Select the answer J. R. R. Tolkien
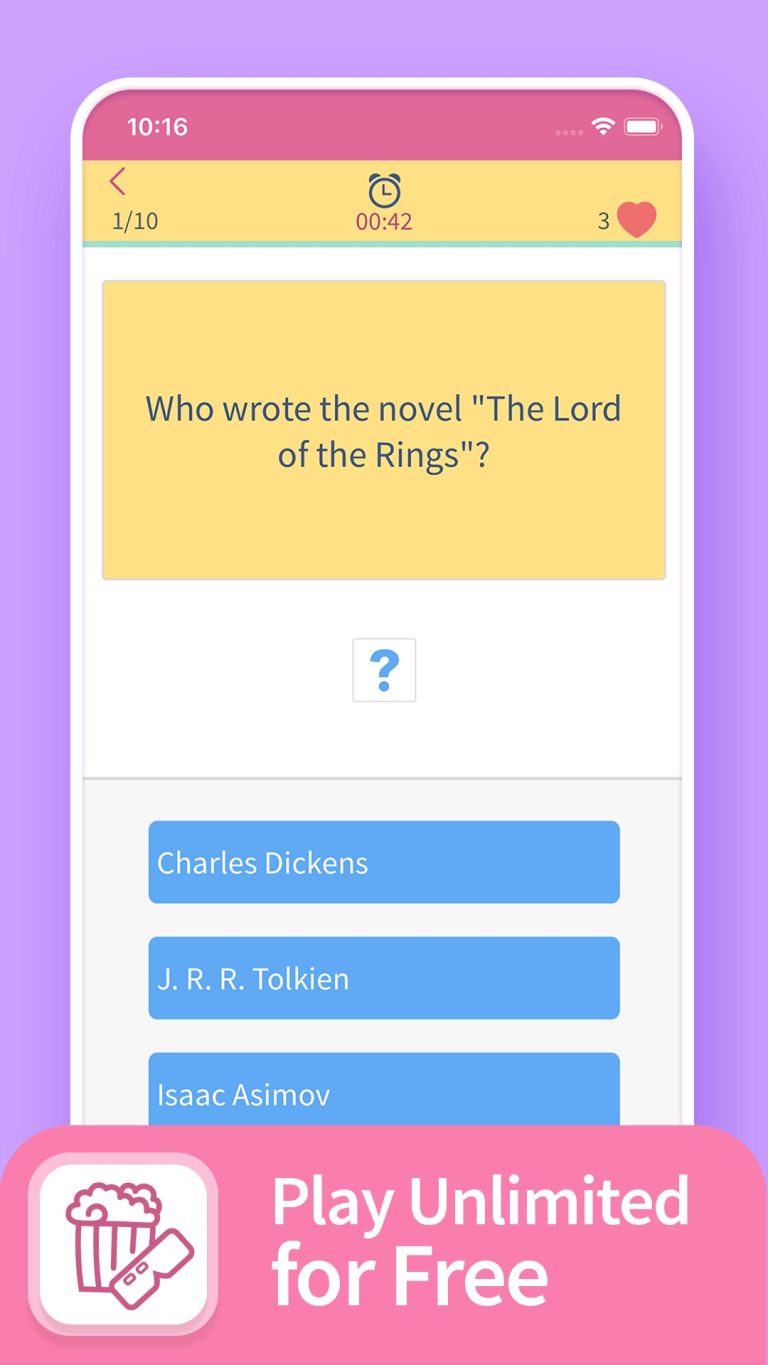 tap(384, 978)
